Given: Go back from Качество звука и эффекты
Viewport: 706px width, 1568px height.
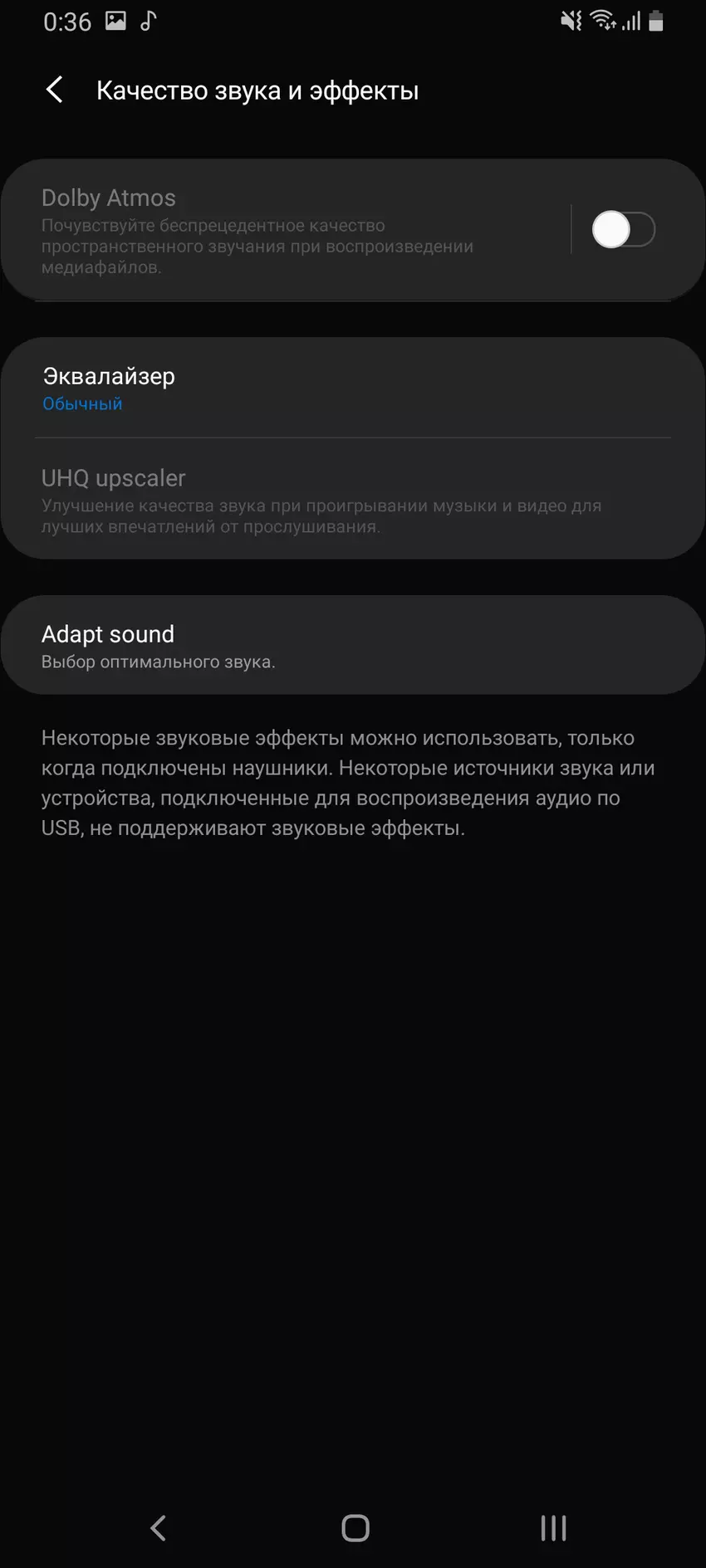Looking at the screenshot, I should point(55,90).
